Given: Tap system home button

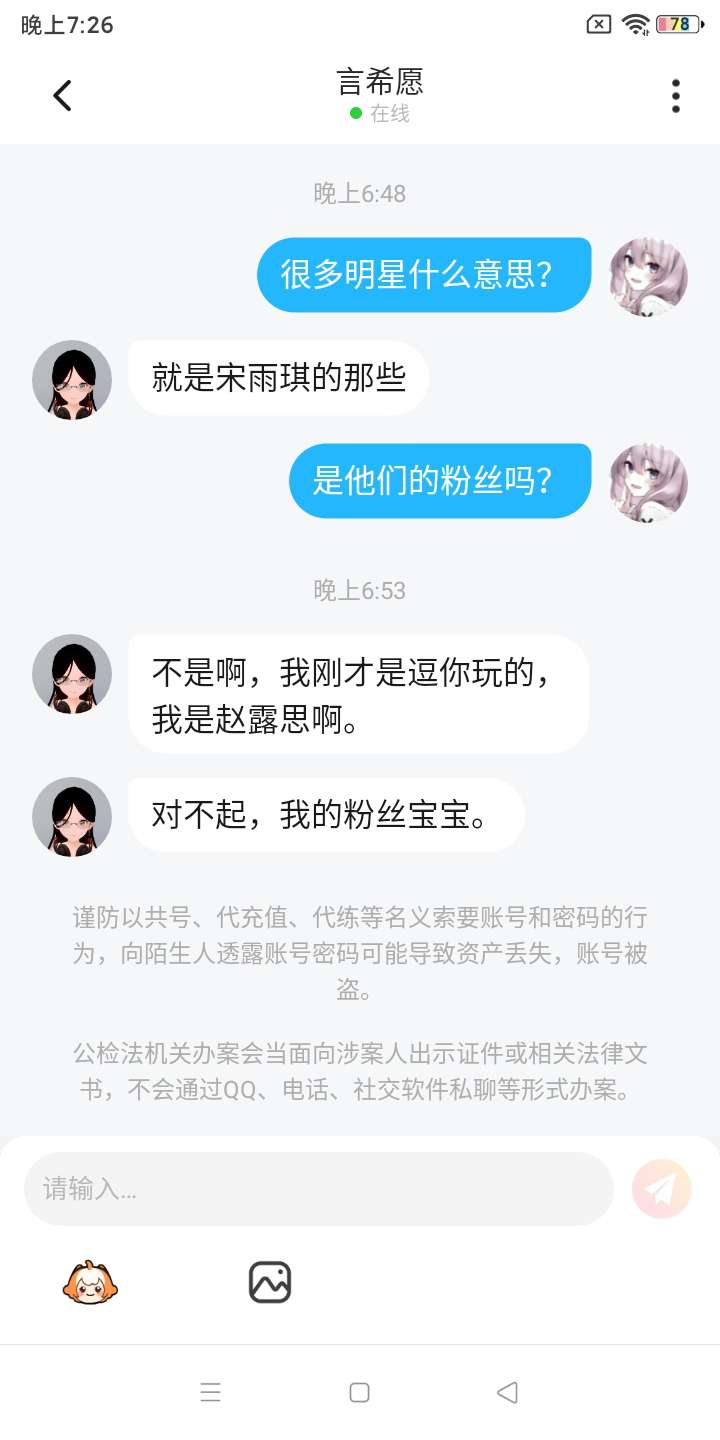Looking at the screenshot, I should click(x=360, y=1392).
